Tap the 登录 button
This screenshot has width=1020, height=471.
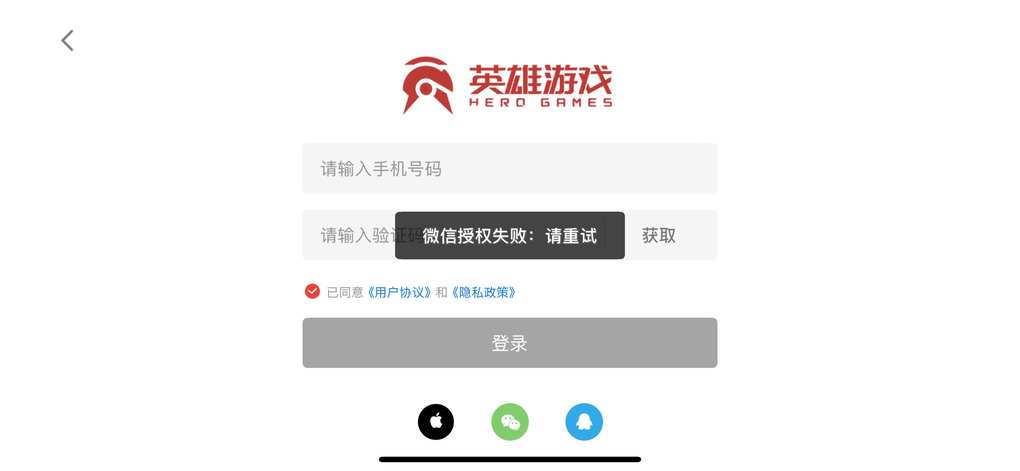(509, 343)
